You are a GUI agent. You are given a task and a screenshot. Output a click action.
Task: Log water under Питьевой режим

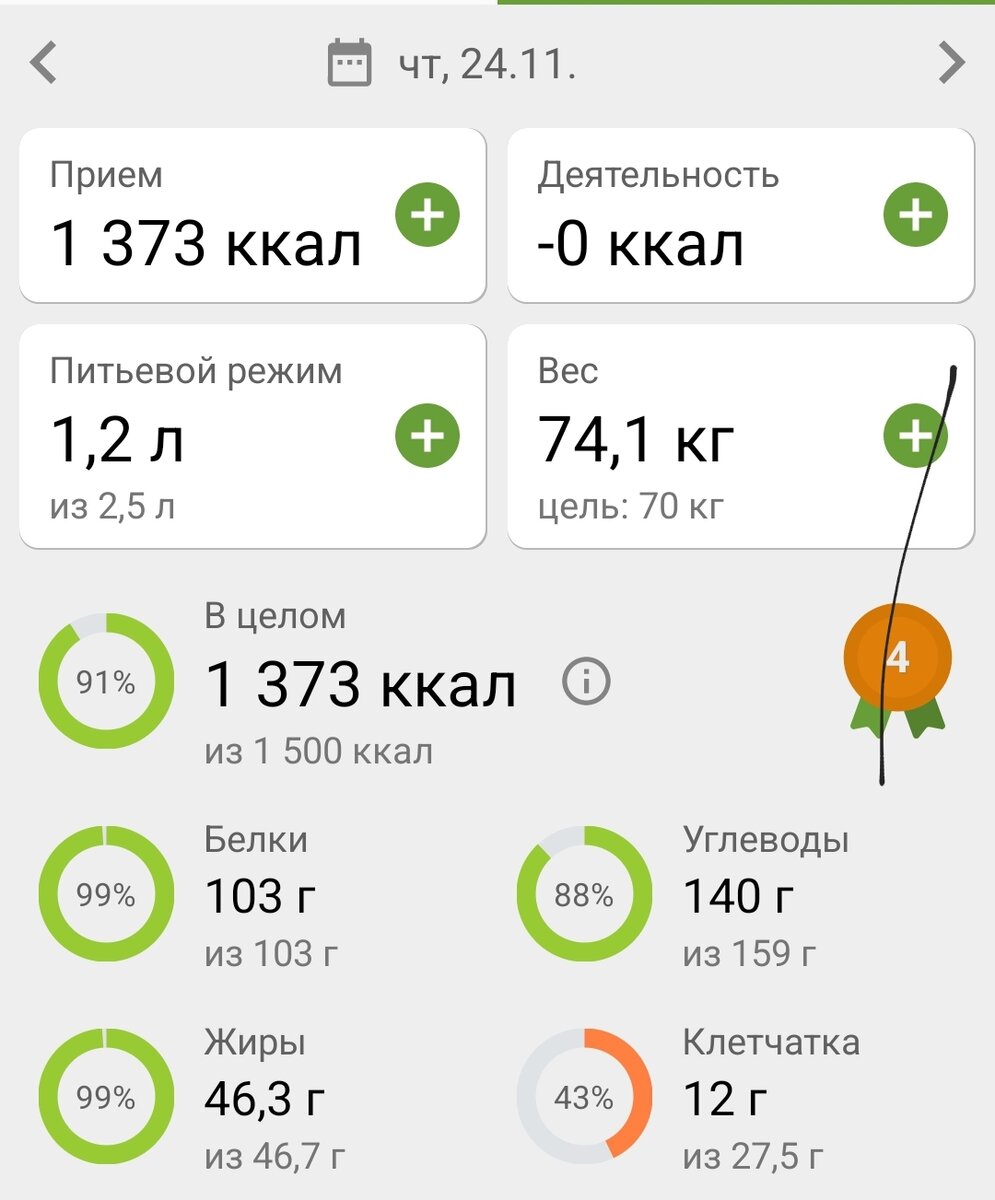click(428, 436)
